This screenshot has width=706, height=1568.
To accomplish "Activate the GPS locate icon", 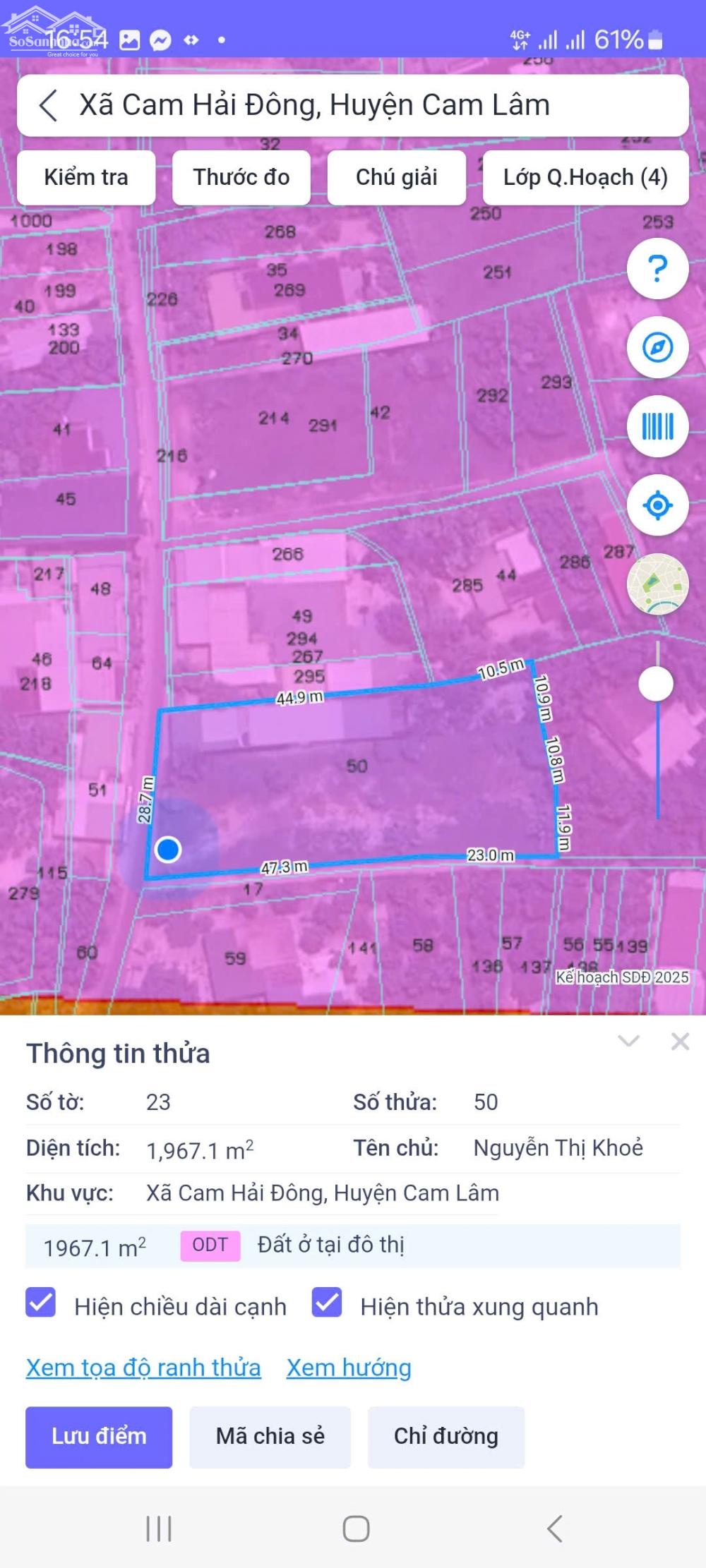I will tap(656, 504).
